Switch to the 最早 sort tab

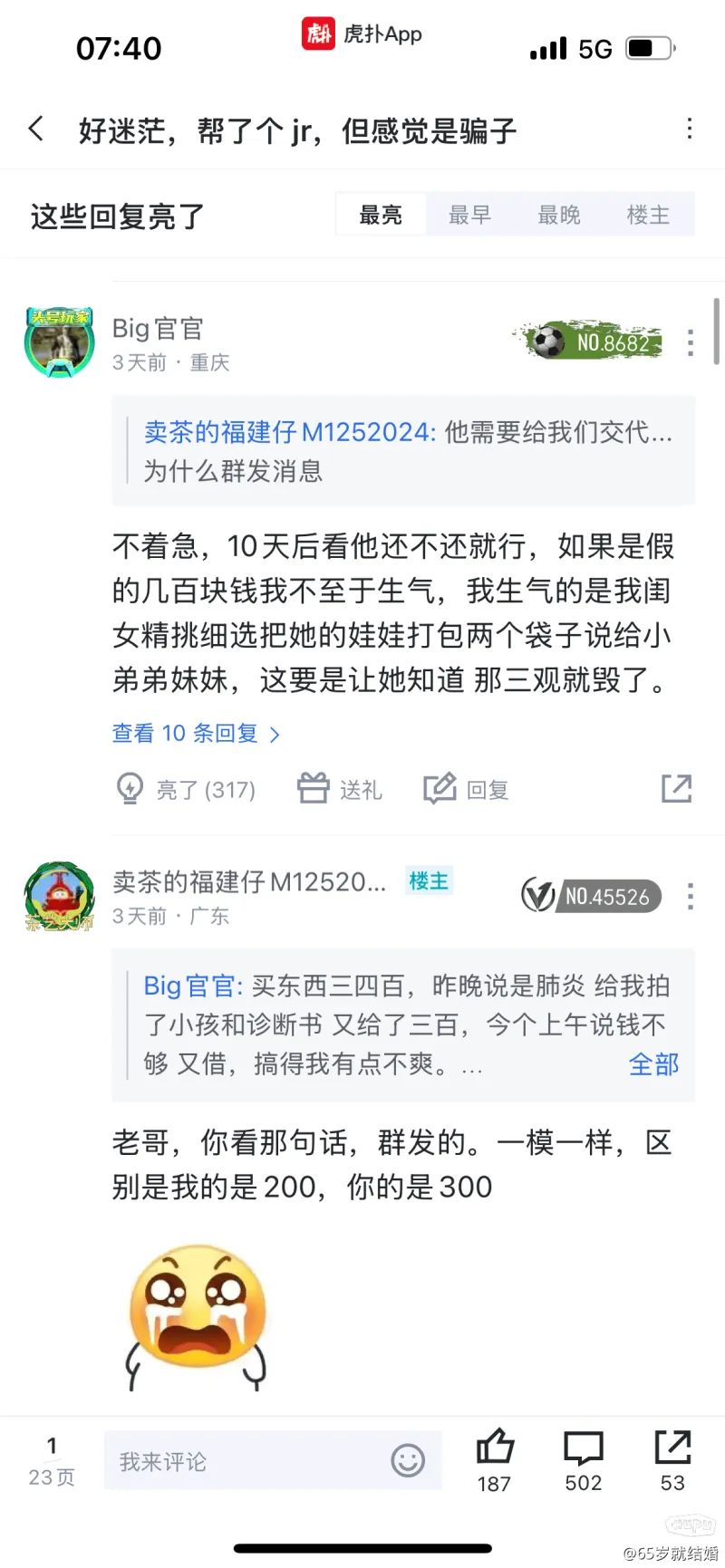click(469, 215)
